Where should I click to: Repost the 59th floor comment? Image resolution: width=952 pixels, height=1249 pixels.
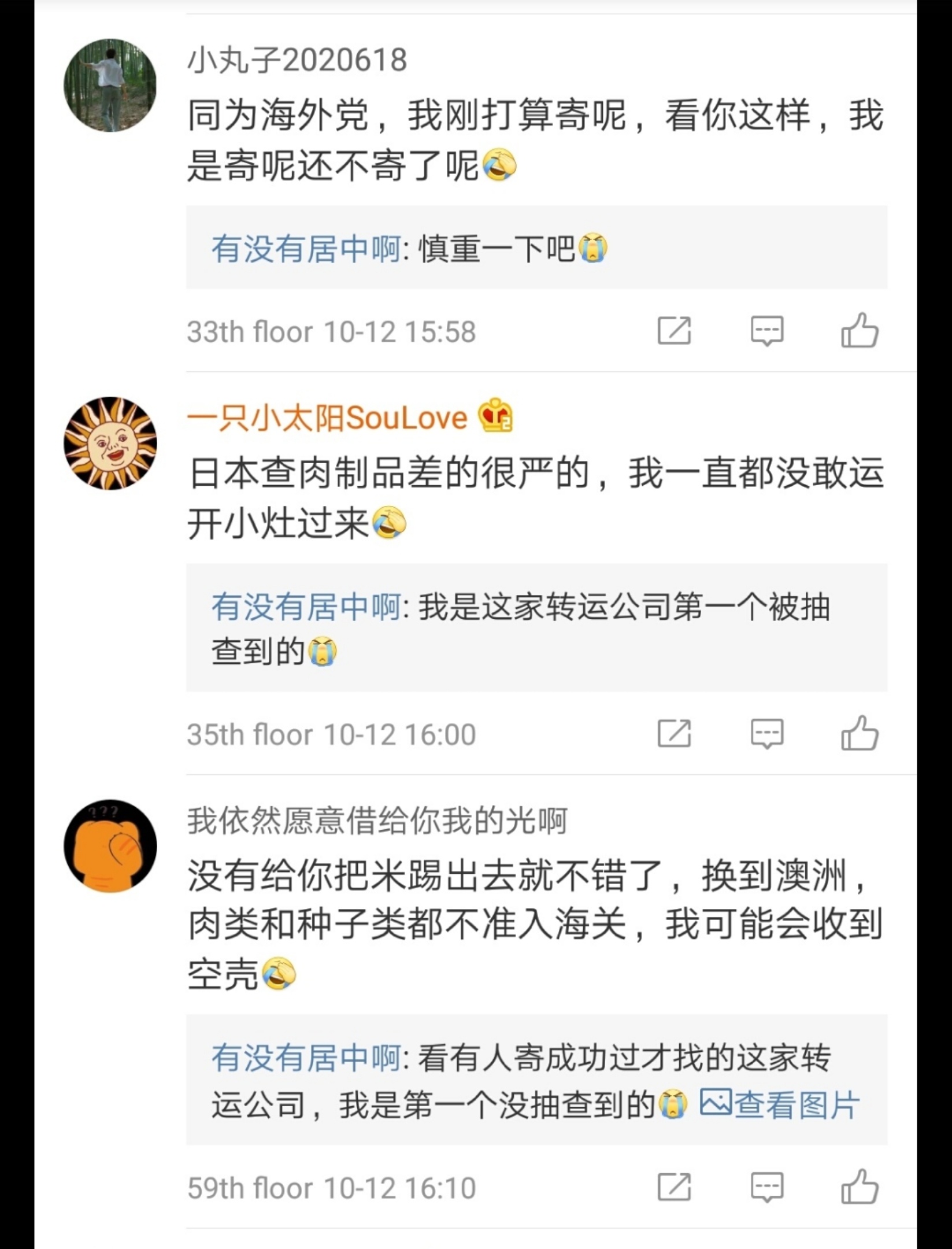[x=674, y=1187]
